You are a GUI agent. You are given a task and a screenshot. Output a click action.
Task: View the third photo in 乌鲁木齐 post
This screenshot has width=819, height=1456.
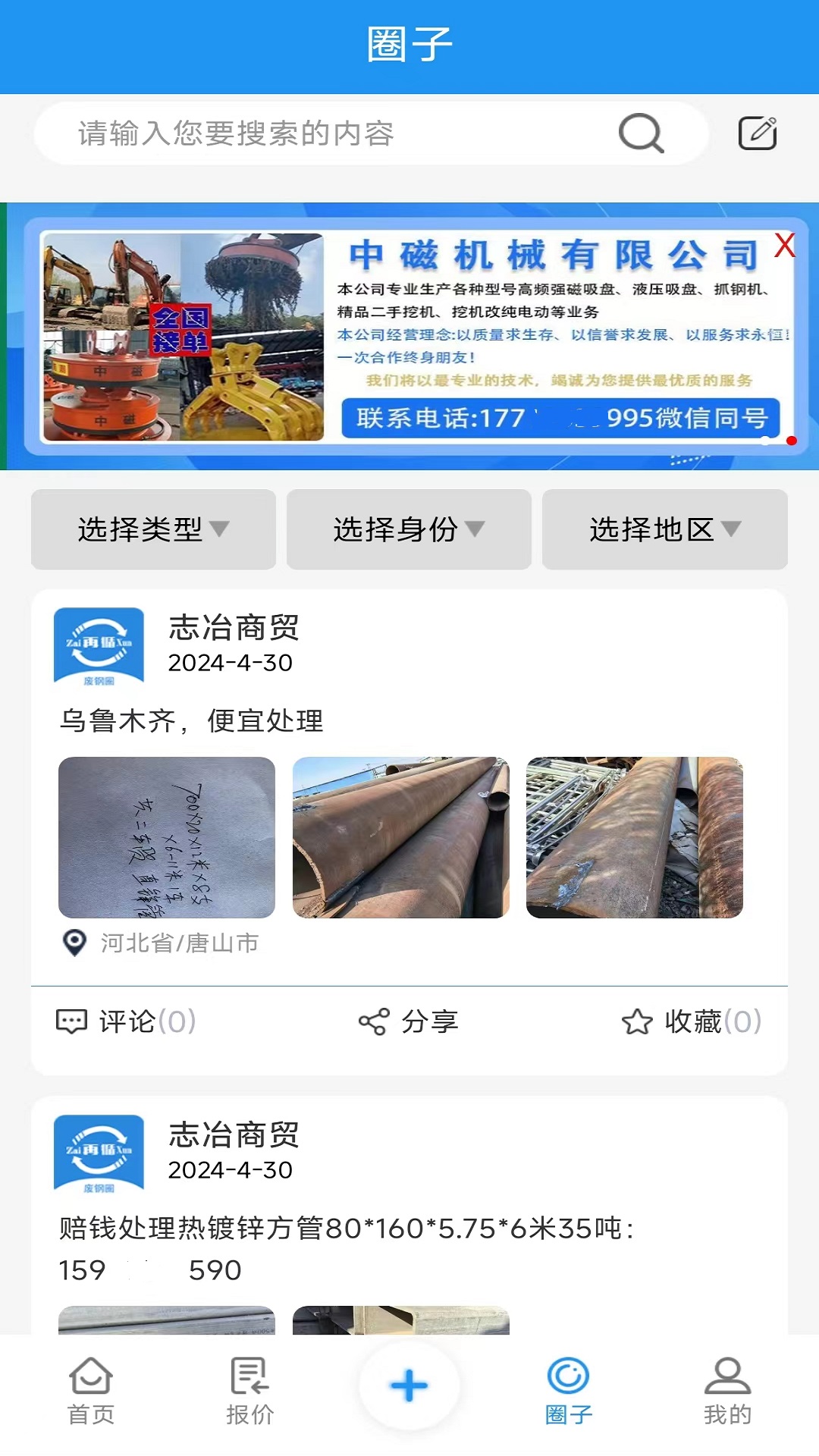[635, 837]
